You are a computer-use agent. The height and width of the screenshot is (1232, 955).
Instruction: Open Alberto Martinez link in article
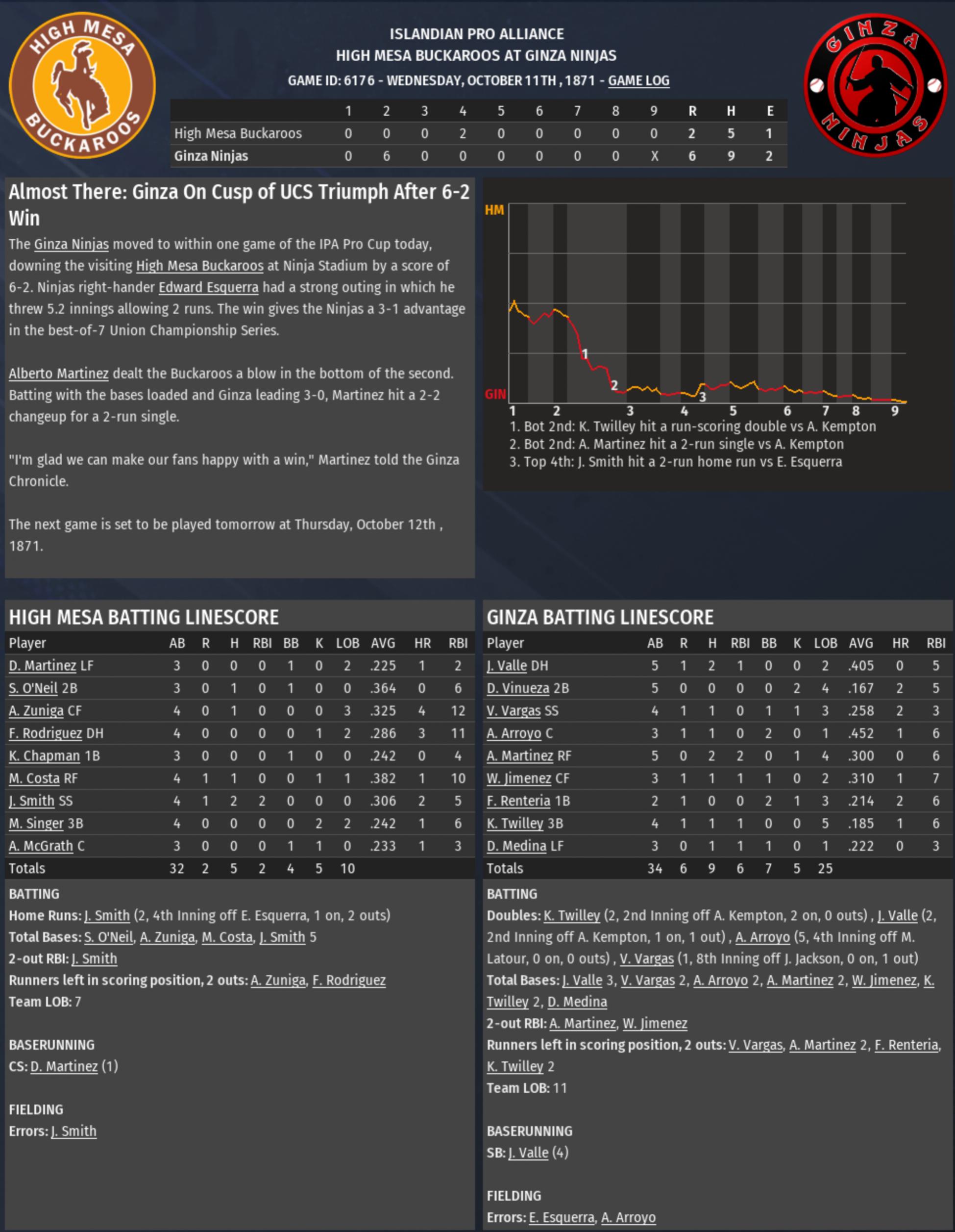coord(59,374)
